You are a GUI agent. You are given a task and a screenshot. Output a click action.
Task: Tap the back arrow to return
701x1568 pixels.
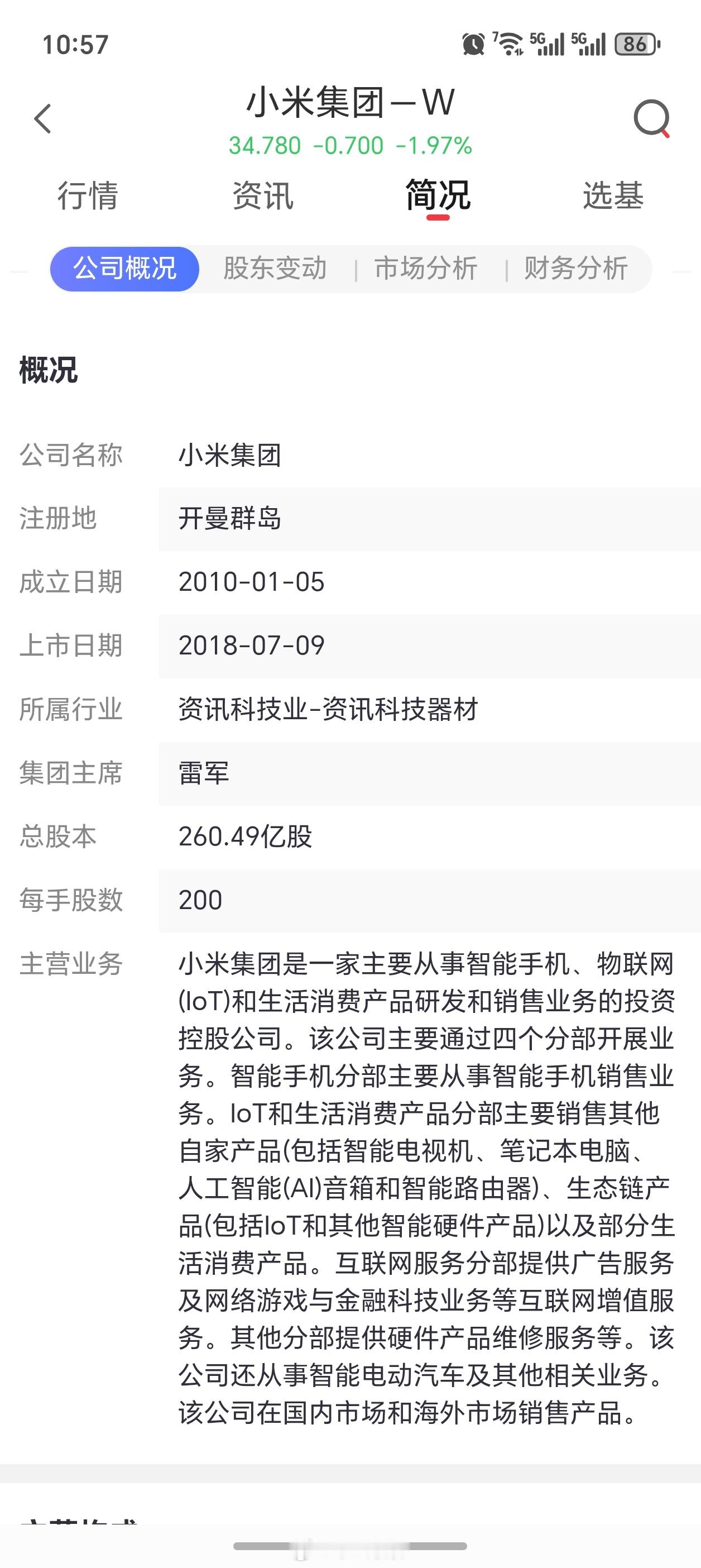point(42,118)
